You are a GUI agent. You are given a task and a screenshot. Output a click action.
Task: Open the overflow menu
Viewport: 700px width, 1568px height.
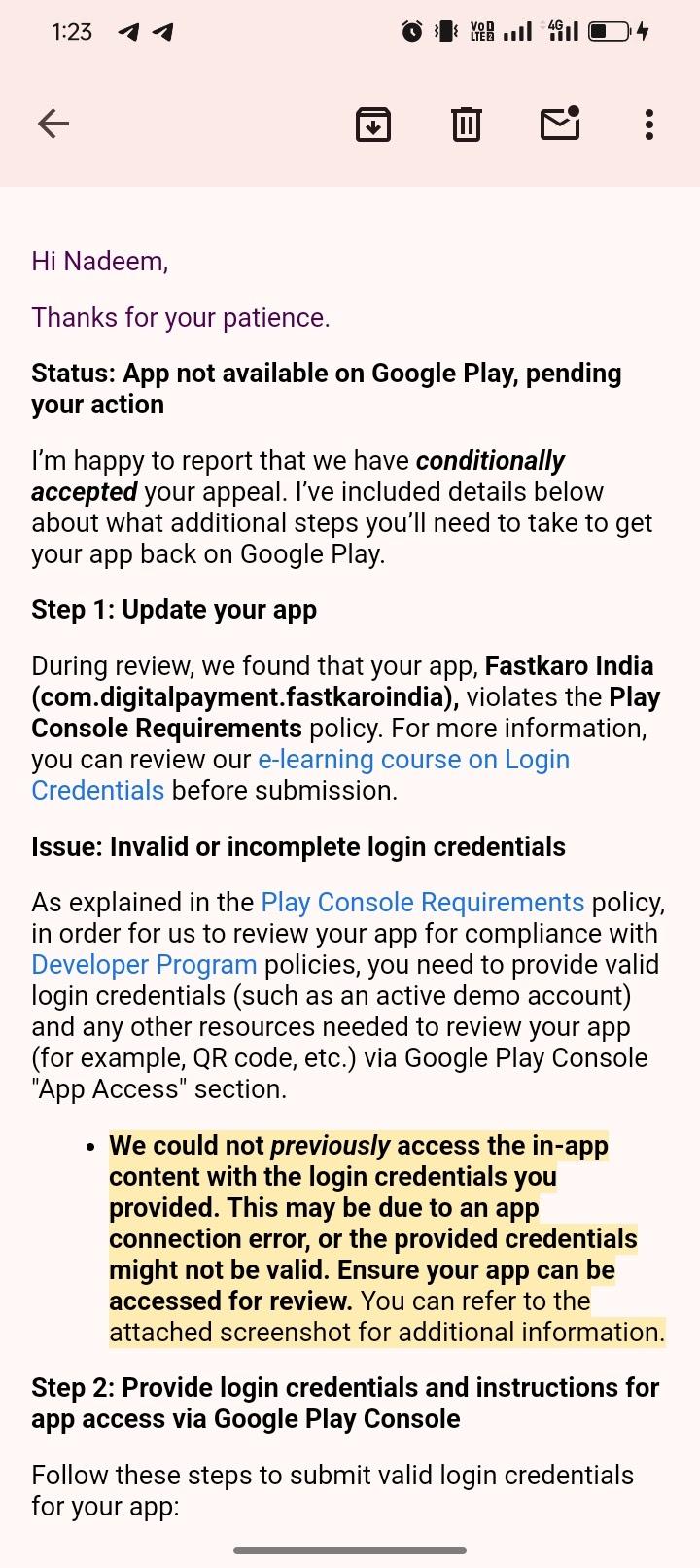[649, 124]
